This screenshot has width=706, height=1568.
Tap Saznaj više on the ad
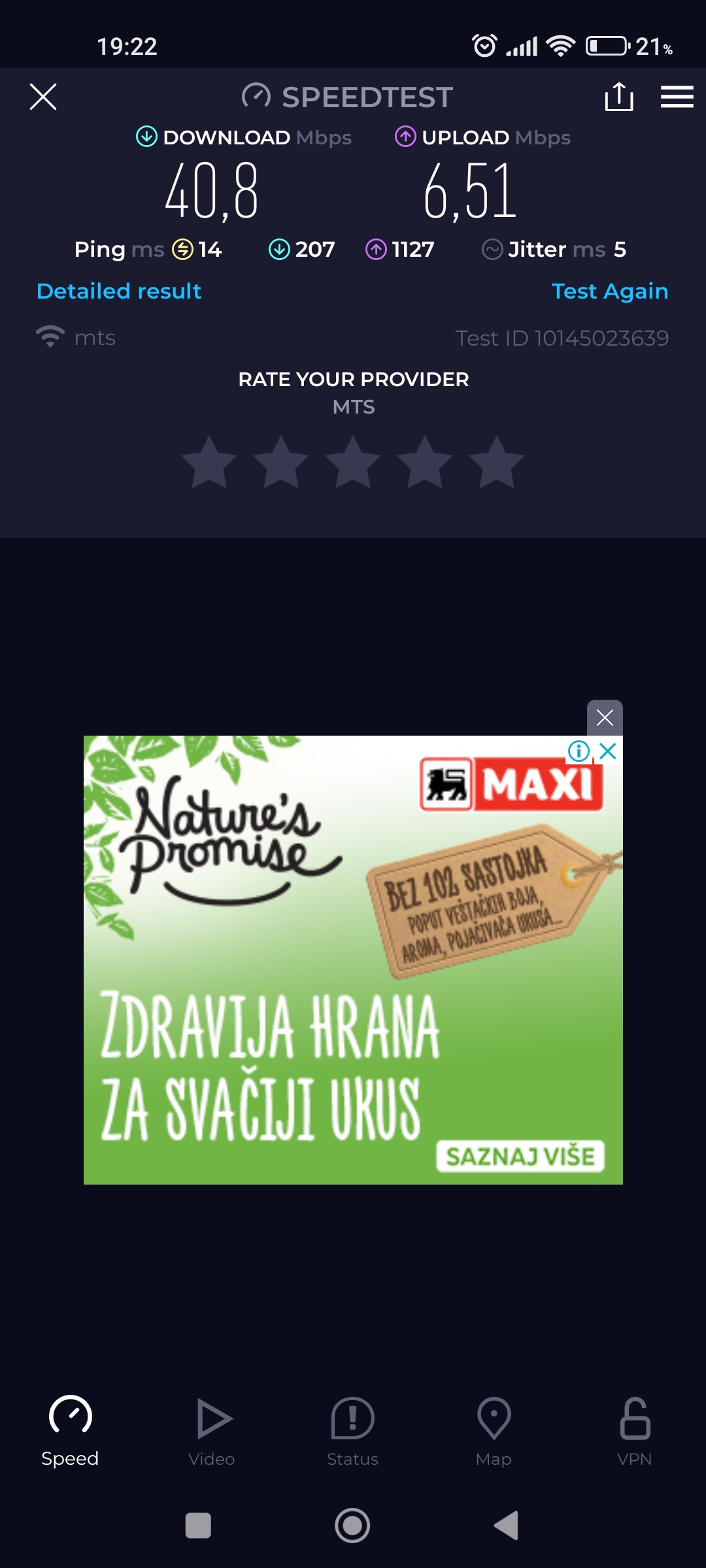520,1156
